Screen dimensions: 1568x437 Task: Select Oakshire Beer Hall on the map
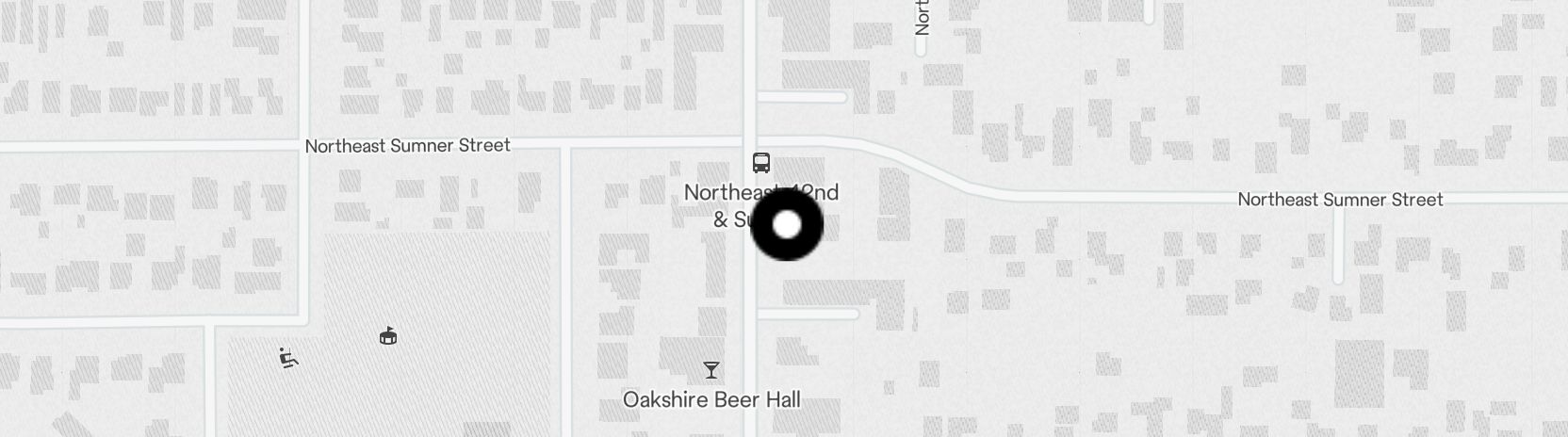(711, 370)
